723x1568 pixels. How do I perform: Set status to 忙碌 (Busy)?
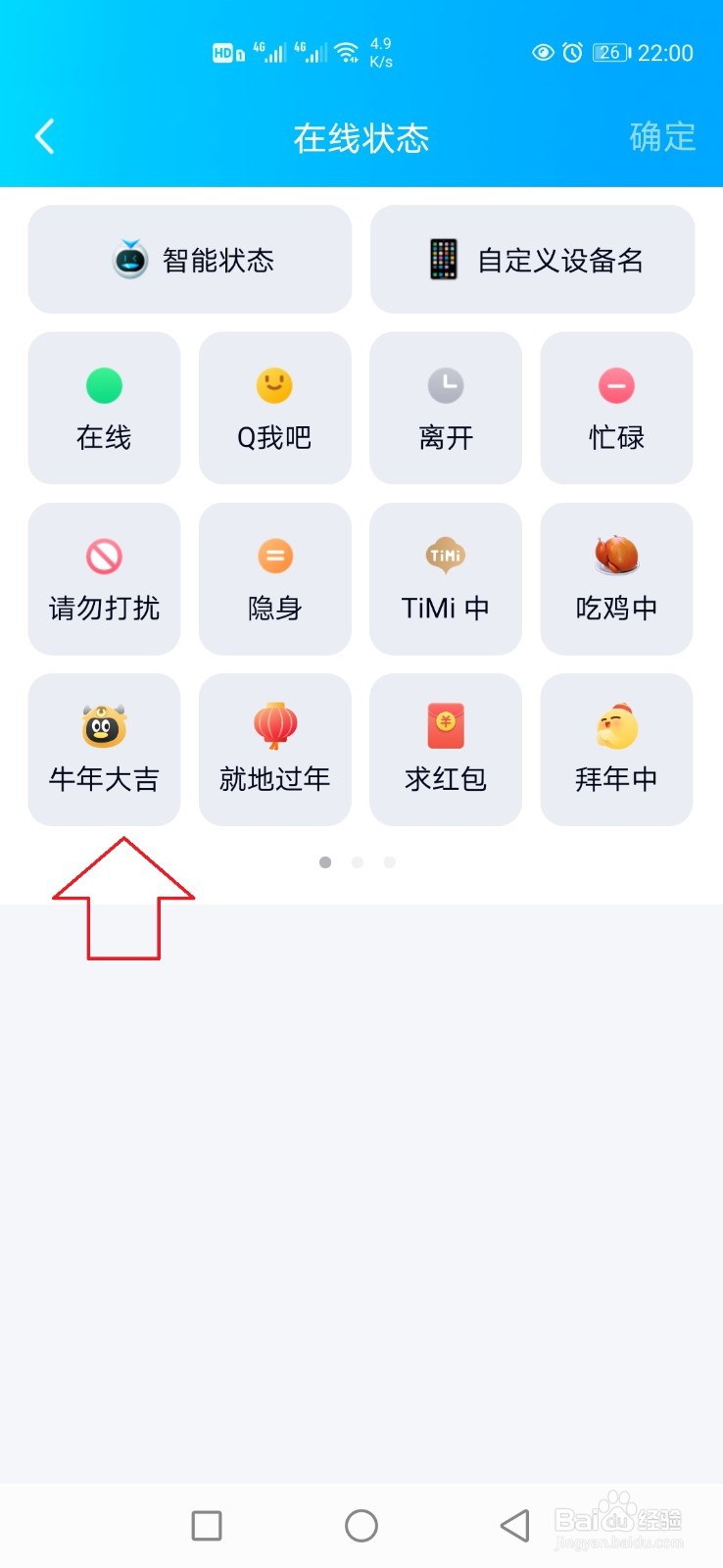coord(616,408)
